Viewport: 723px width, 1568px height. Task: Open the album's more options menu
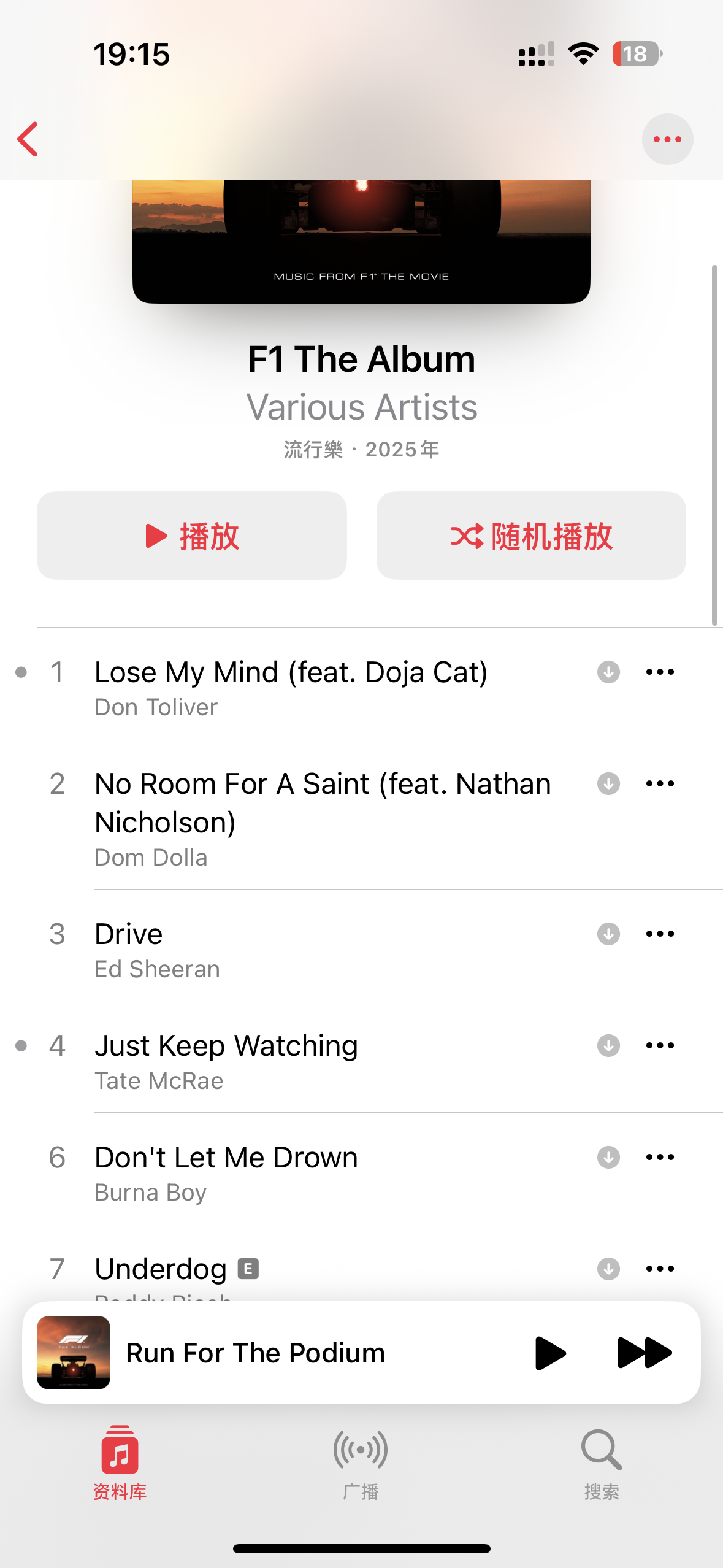[x=667, y=139]
